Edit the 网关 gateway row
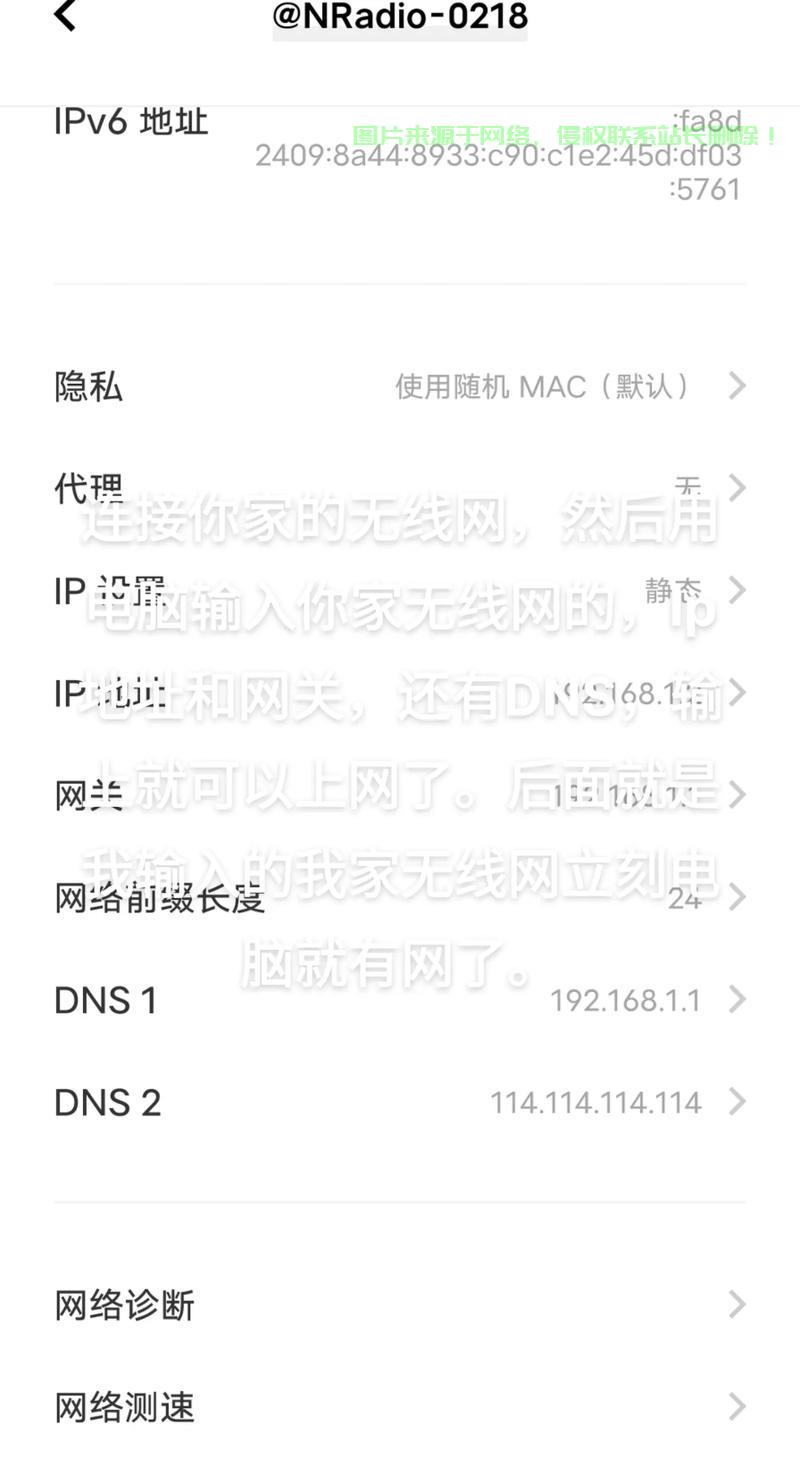Image resolution: width=800 pixels, height=1480 pixels. click(400, 795)
